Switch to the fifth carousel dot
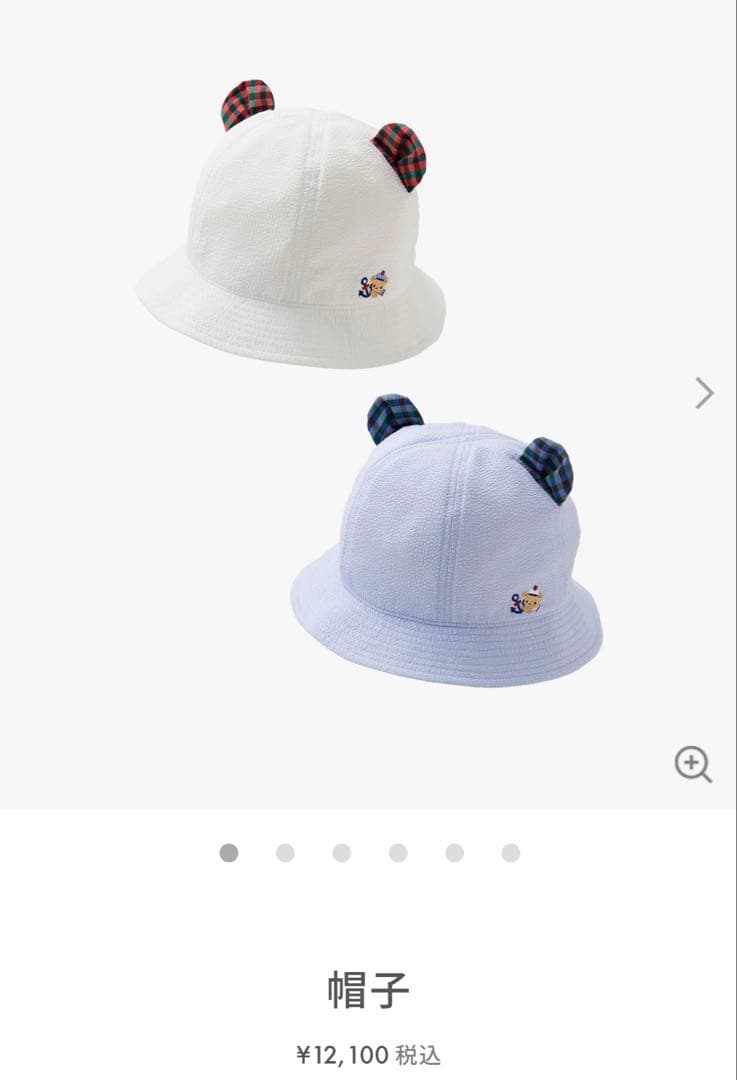The image size is (737, 1080). tap(455, 853)
